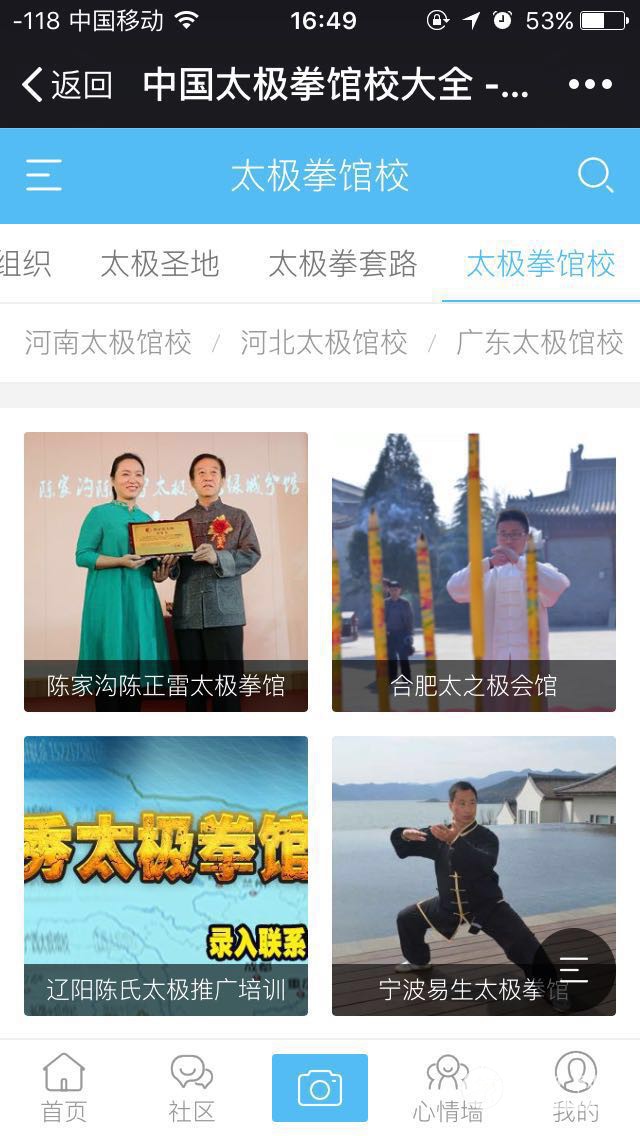Go to the 首页 home tab
Screen dimensions: 640x1136
[x=64, y=1088]
